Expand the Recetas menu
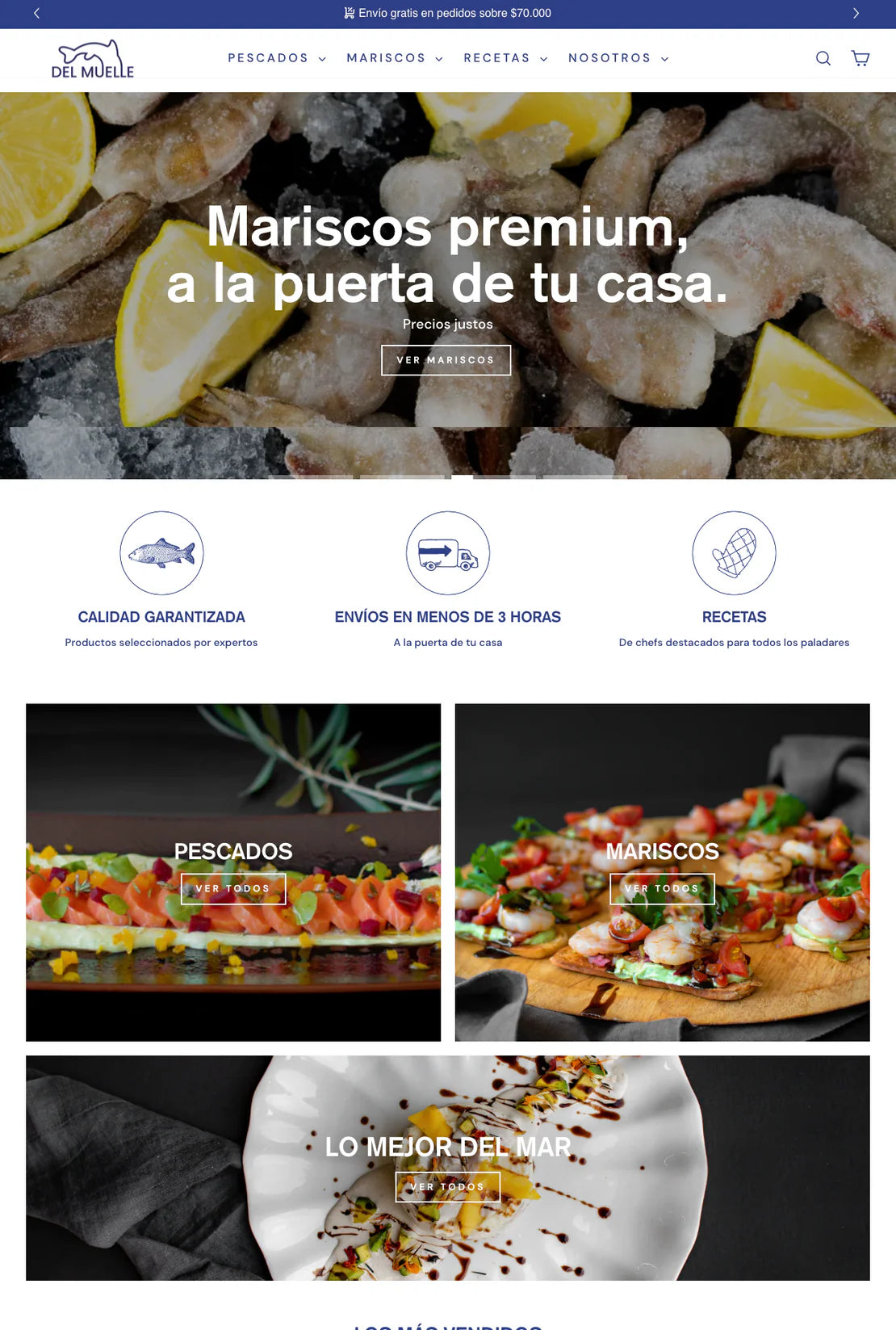The height and width of the screenshot is (1330, 896). (x=505, y=58)
